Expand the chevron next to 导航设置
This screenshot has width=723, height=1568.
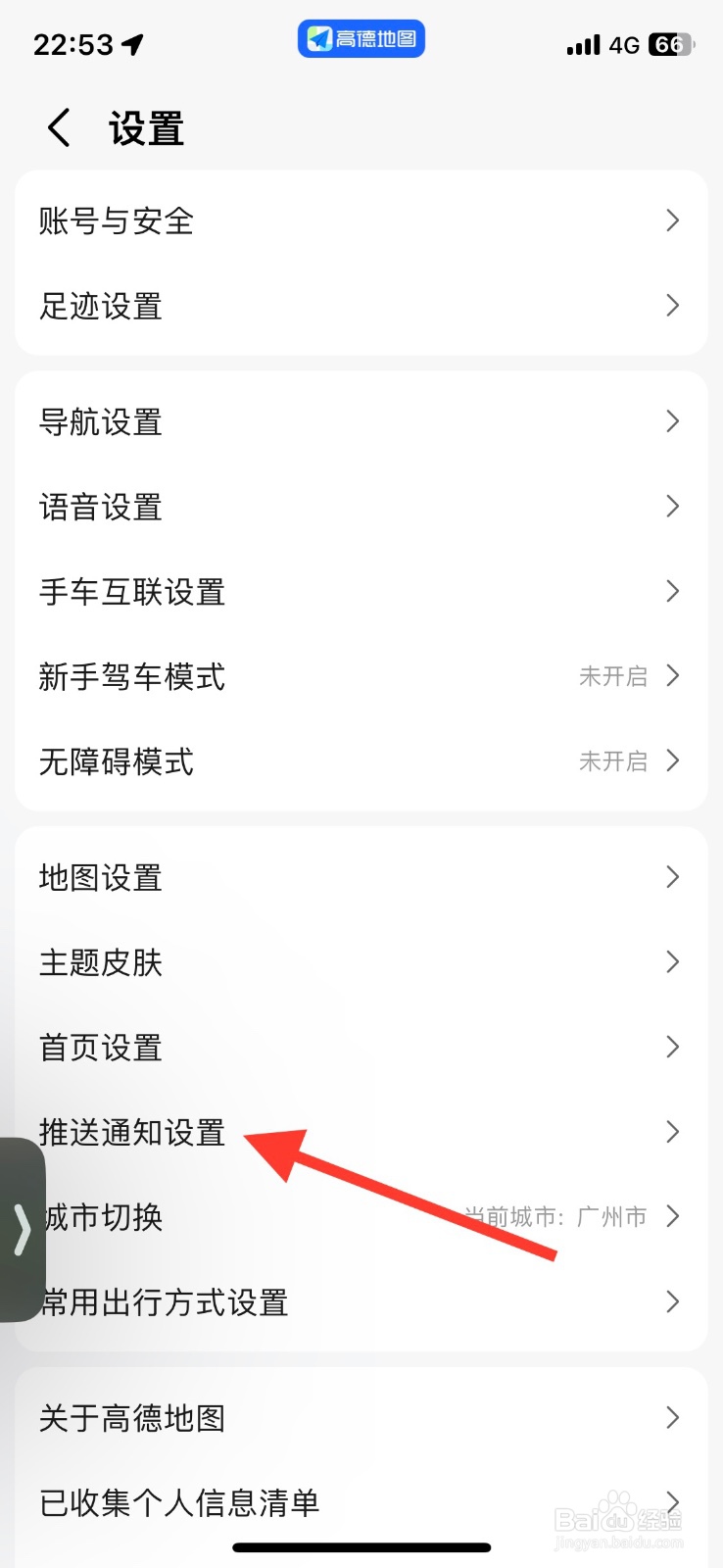[x=673, y=421]
